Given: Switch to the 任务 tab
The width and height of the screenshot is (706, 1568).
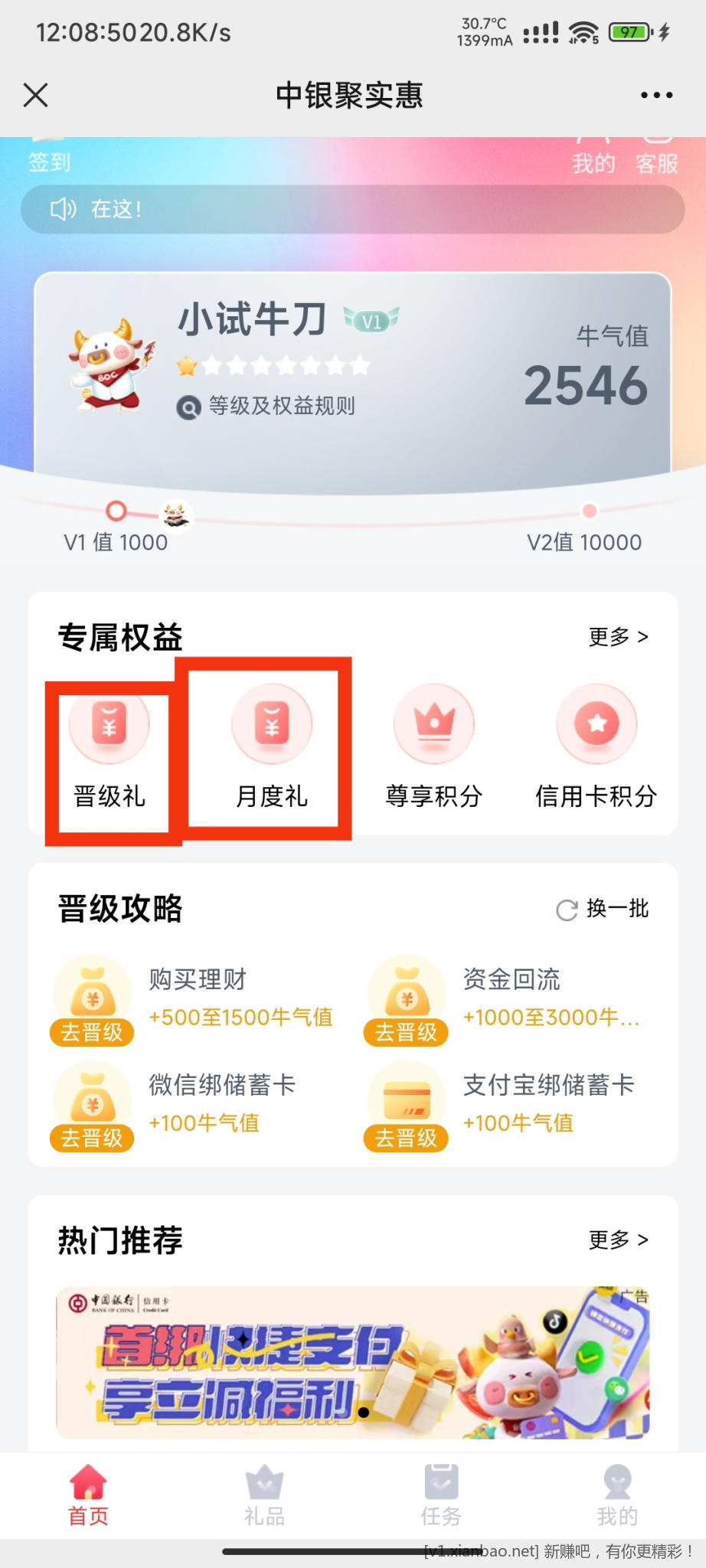Looking at the screenshot, I should point(441,1495).
